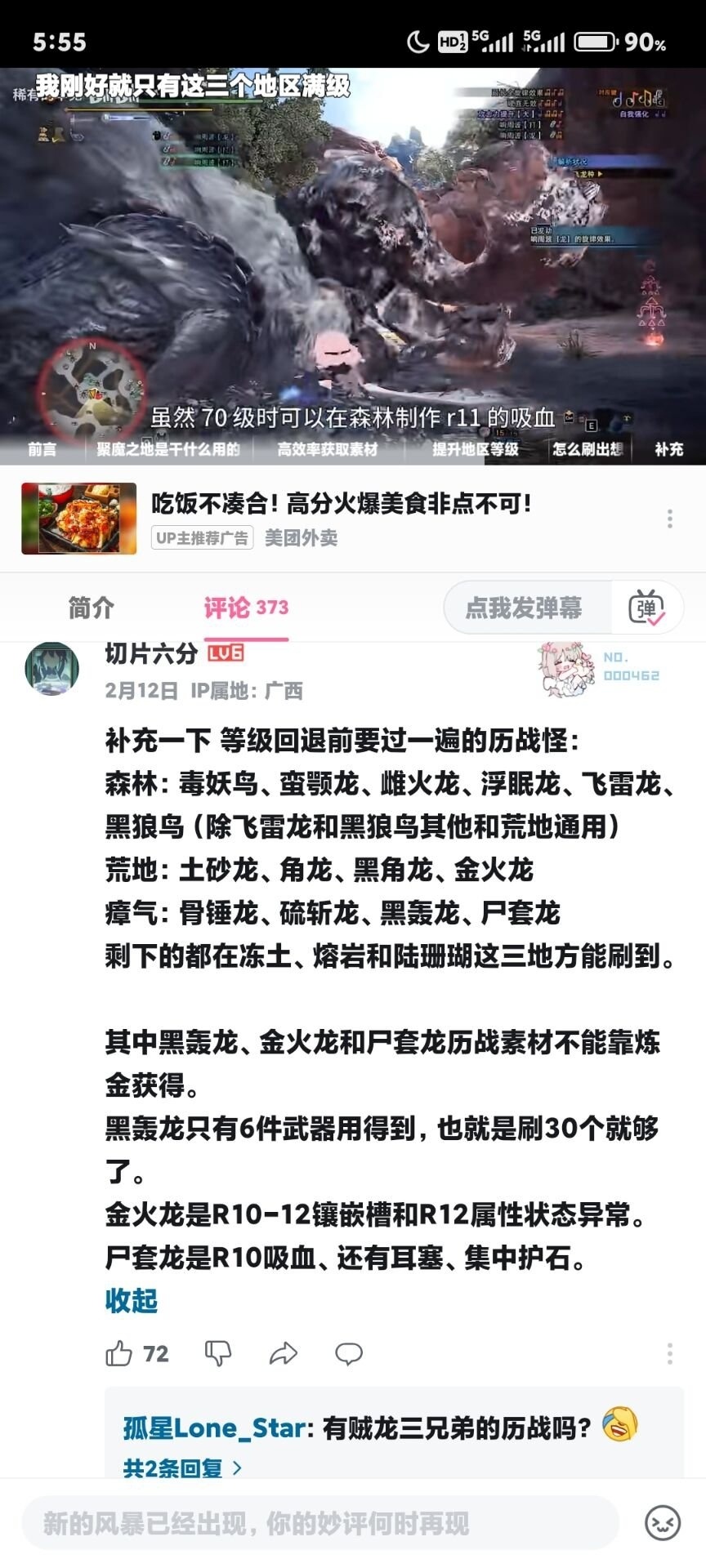Tap 点我发弹幕 input field
706x1568 pixels.
pos(524,608)
